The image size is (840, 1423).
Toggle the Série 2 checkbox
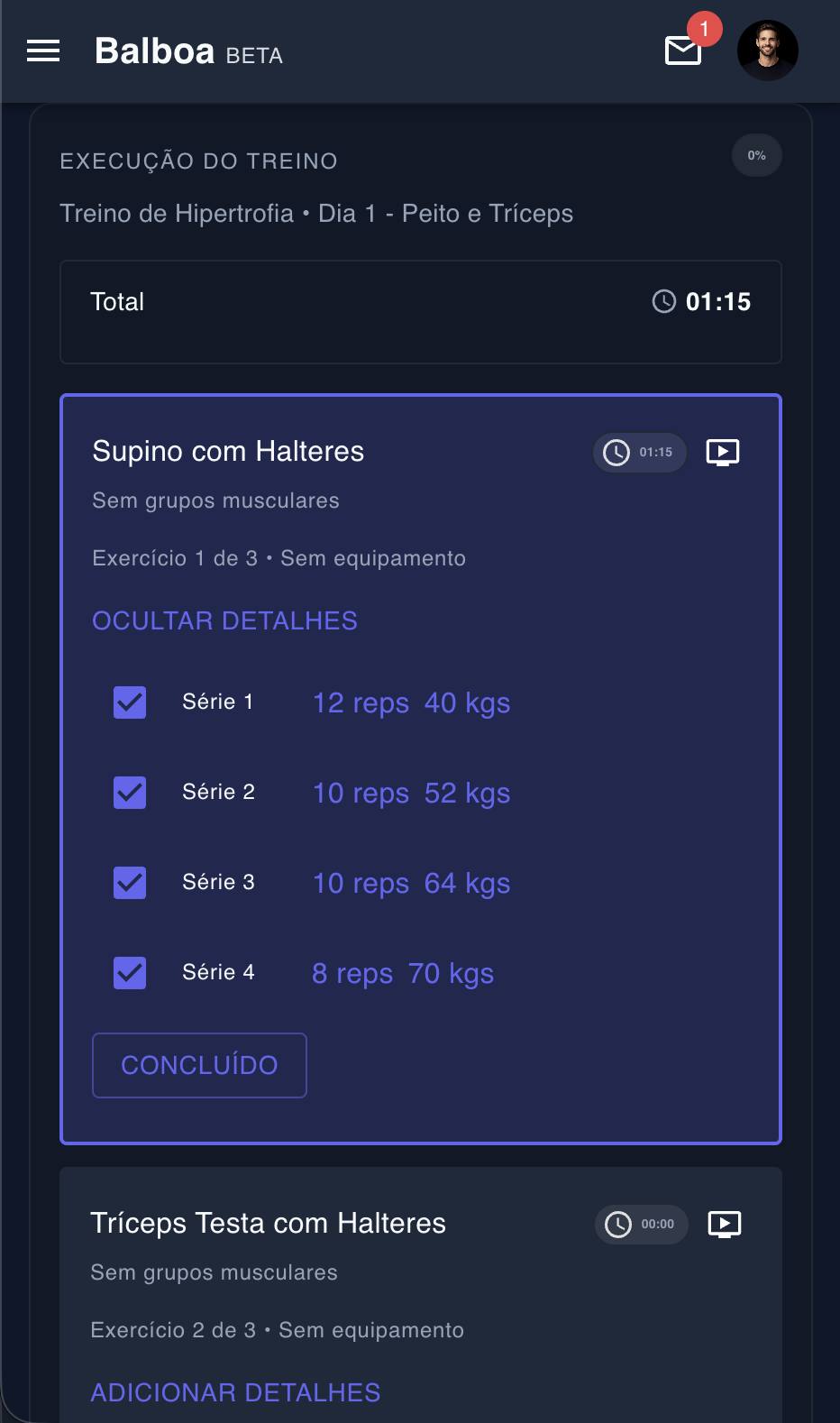pyautogui.click(x=129, y=792)
